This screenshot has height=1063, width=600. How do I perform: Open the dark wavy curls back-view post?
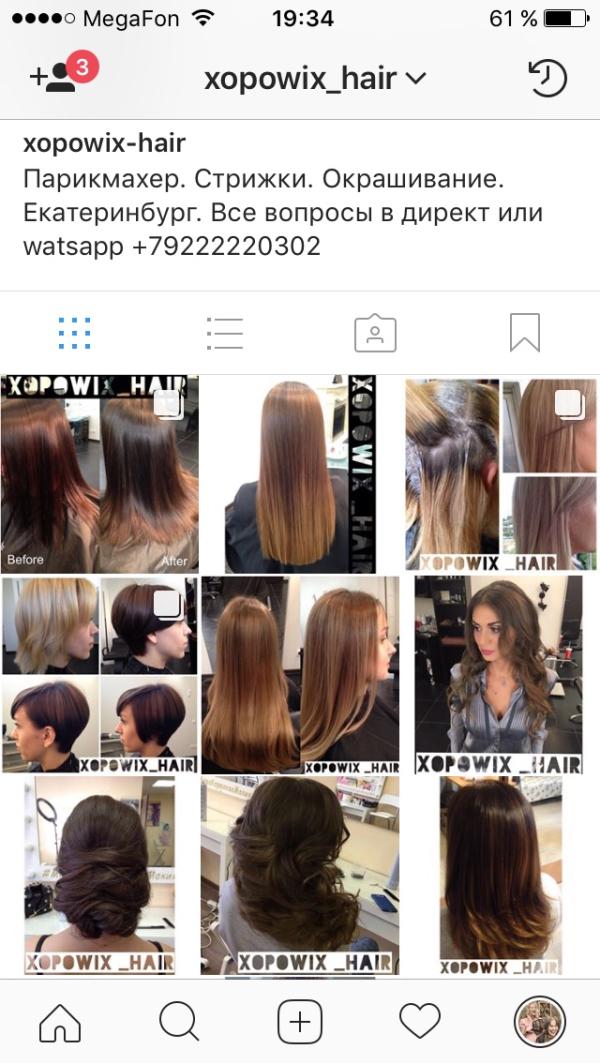pyautogui.click(x=300, y=875)
